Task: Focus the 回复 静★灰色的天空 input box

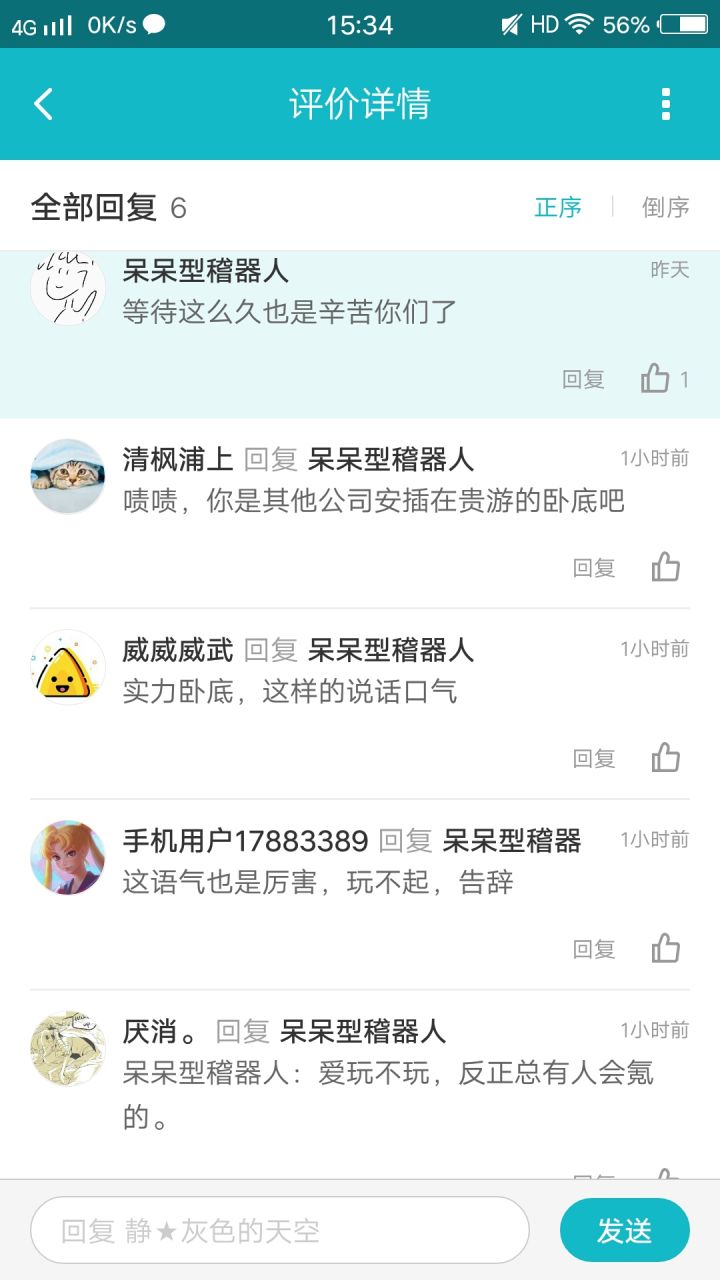Action: tap(280, 1230)
